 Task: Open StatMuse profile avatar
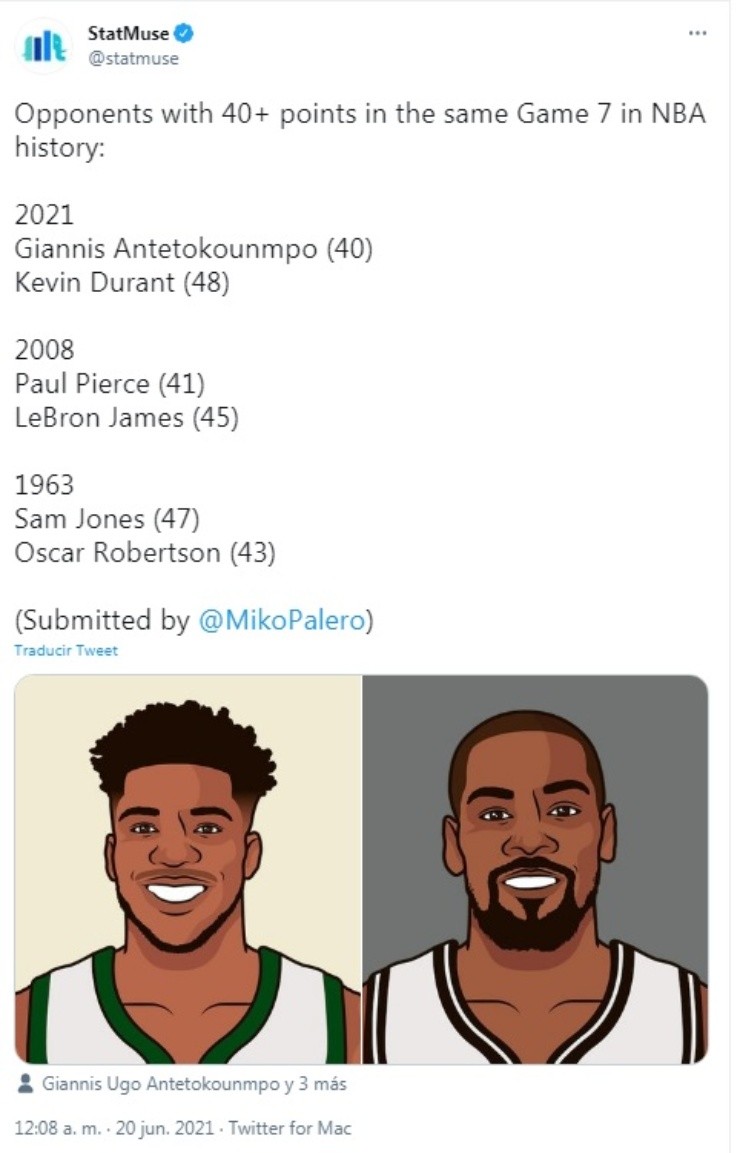pos(43,46)
